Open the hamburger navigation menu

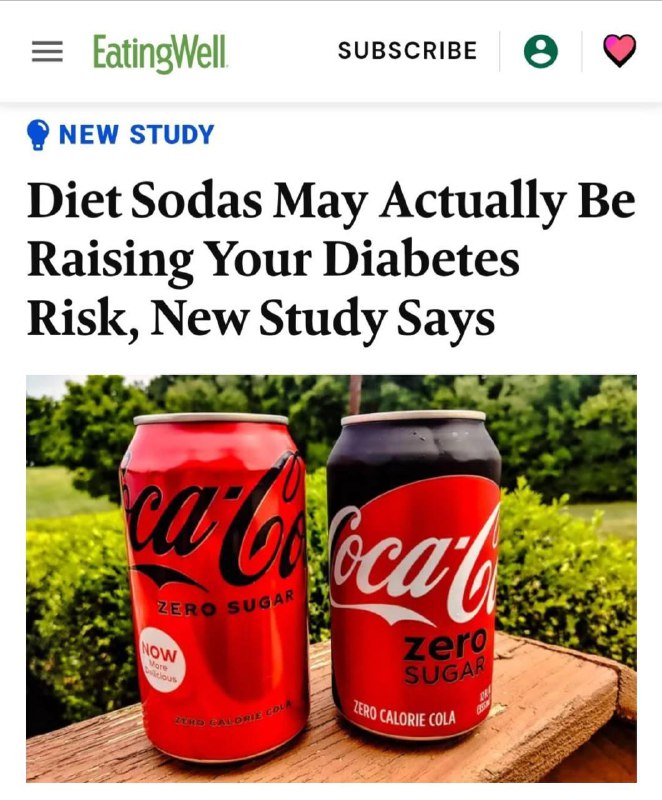pos(47,51)
